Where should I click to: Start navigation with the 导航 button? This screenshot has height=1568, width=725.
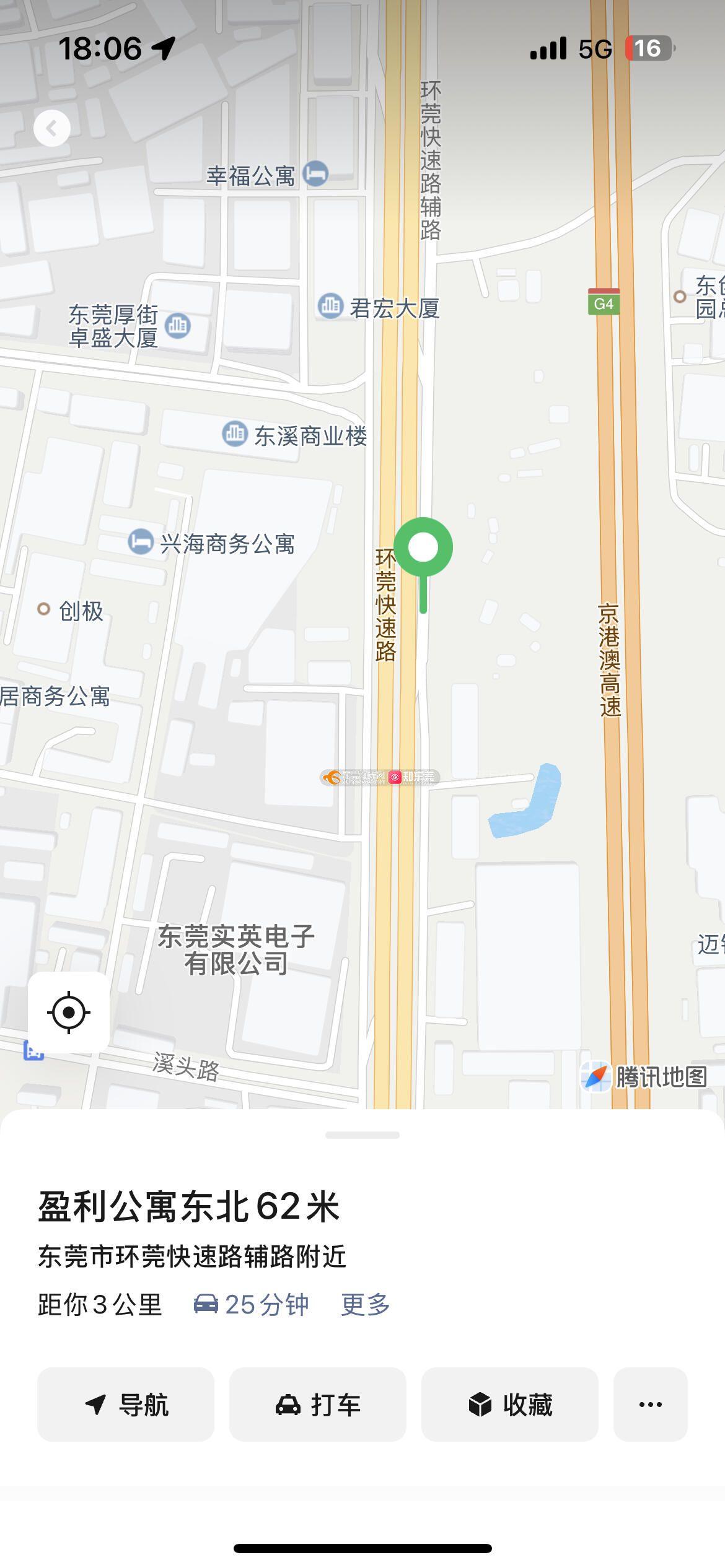click(x=126, y=1405)
